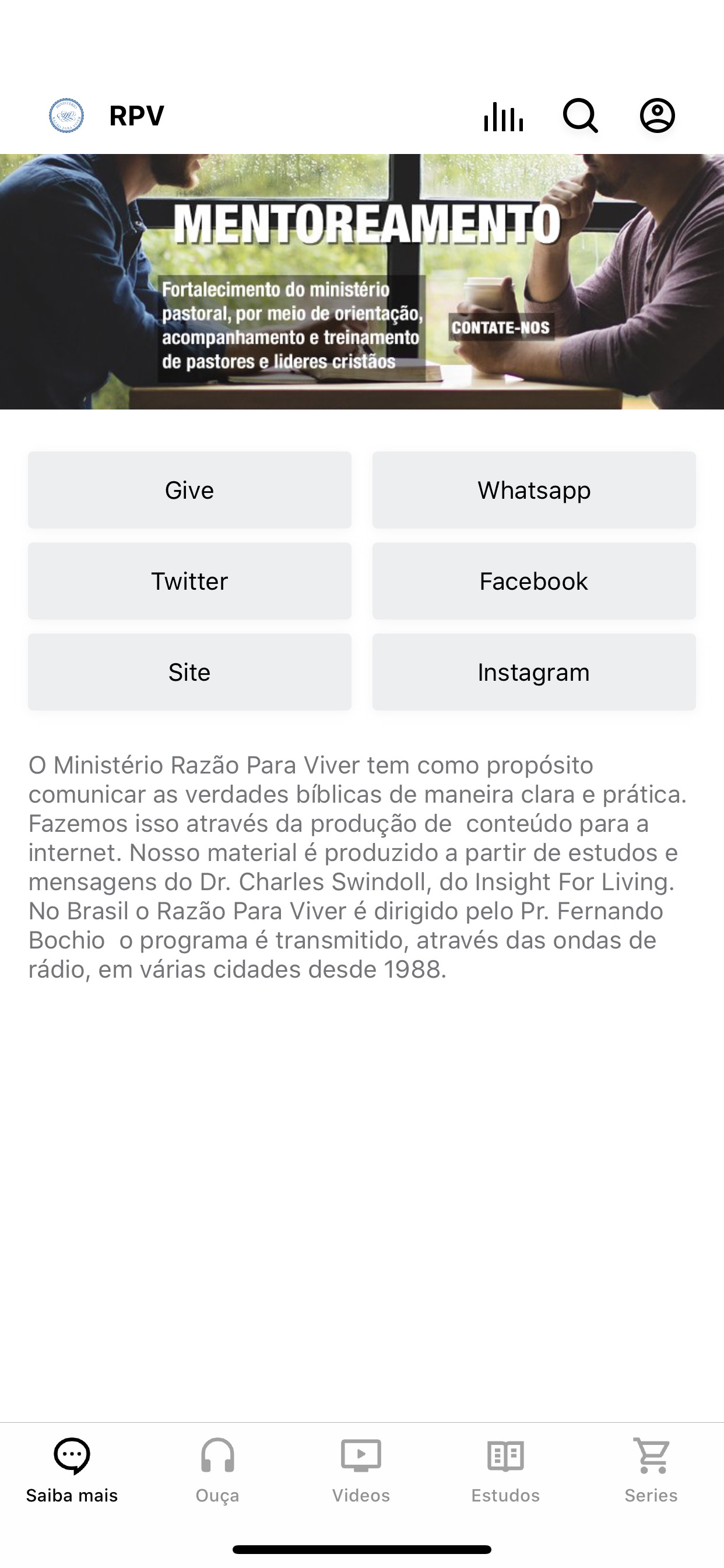Image resolution: width=724 pixels, height=1568 pixels.
Task: Open the Whatsapp contact link
Action: pos(533,489)
